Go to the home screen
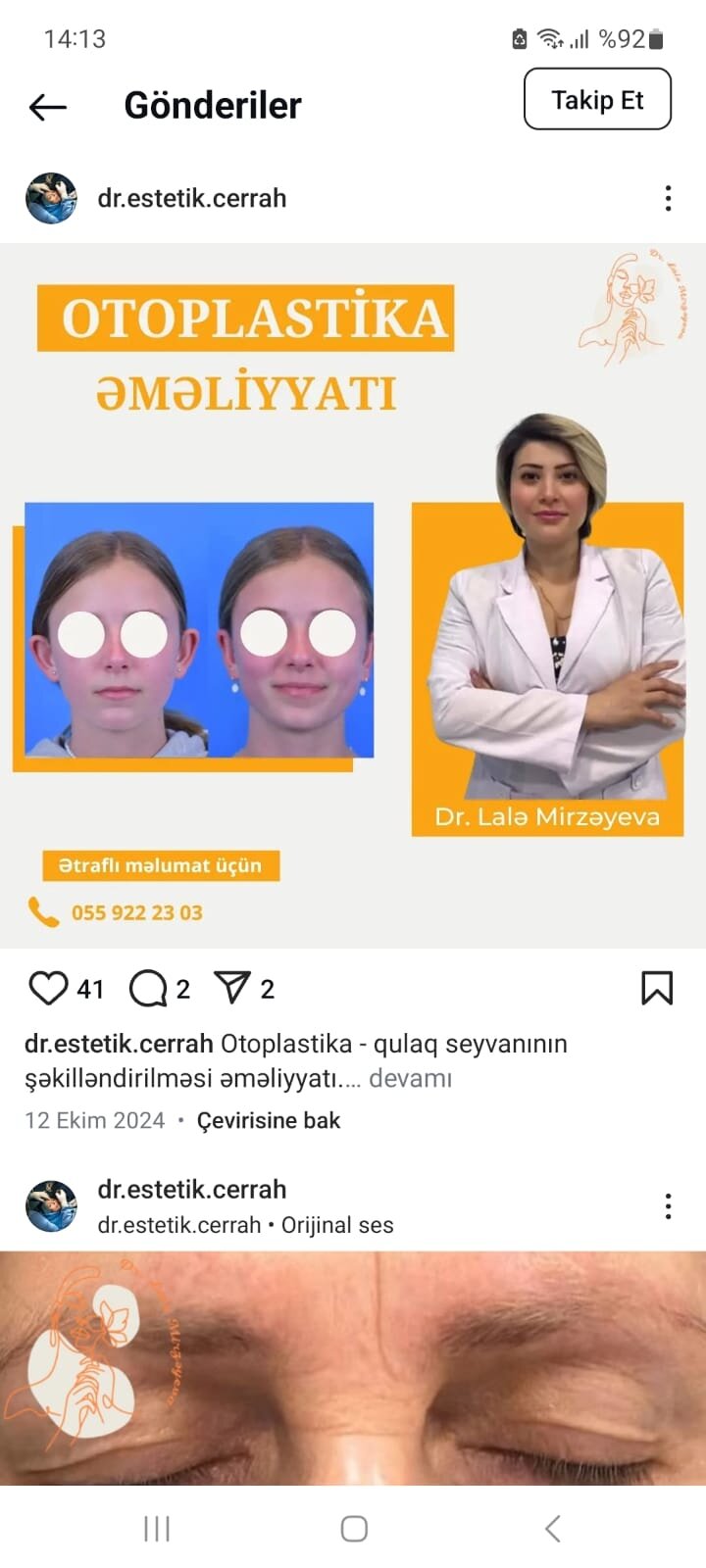706x1568 pixels. click(x=353, y=1528)
